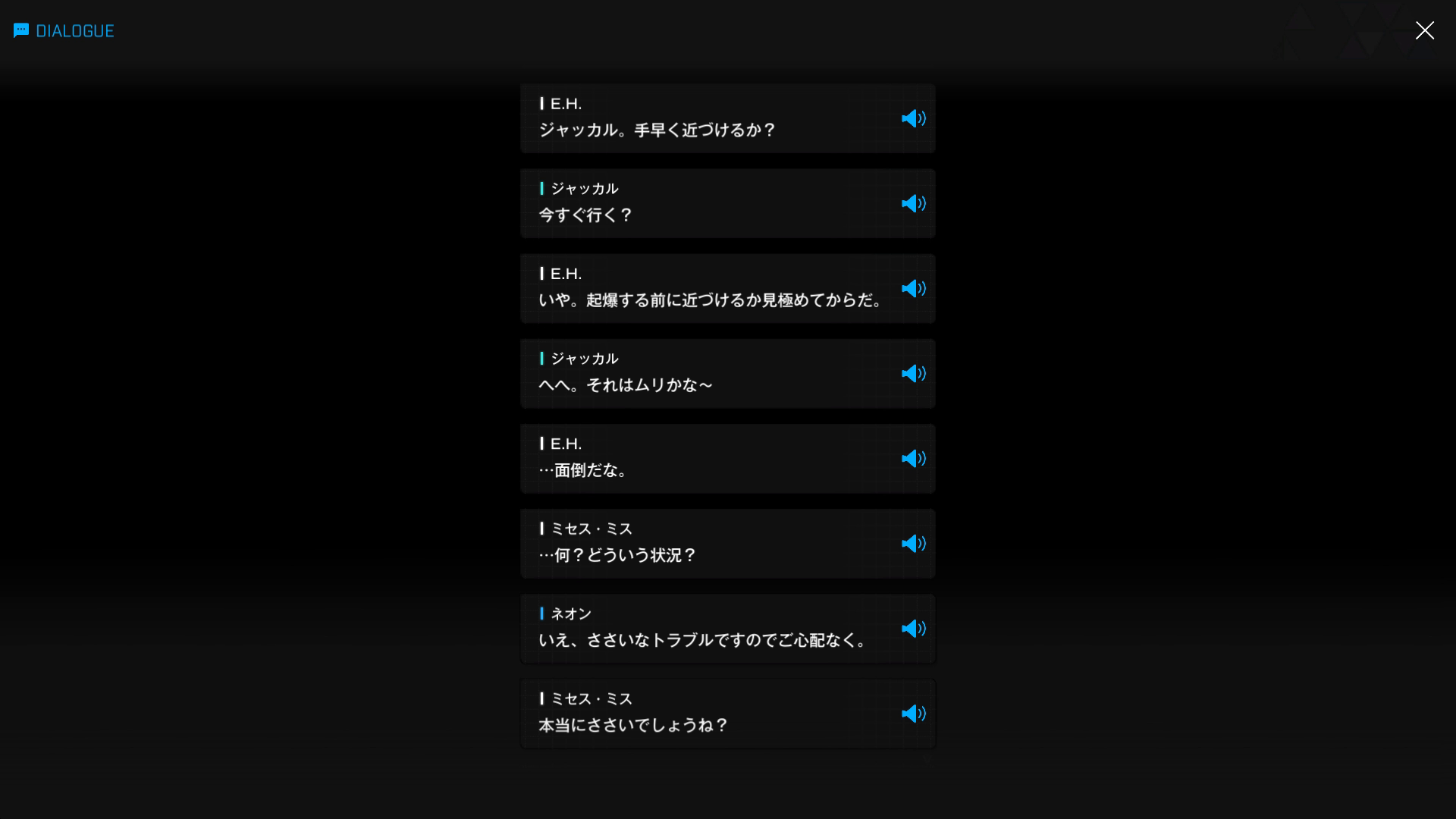Screen dimensions: 1456x819
Task: Close the dialogue log
Action: (x=1424, y=30)
